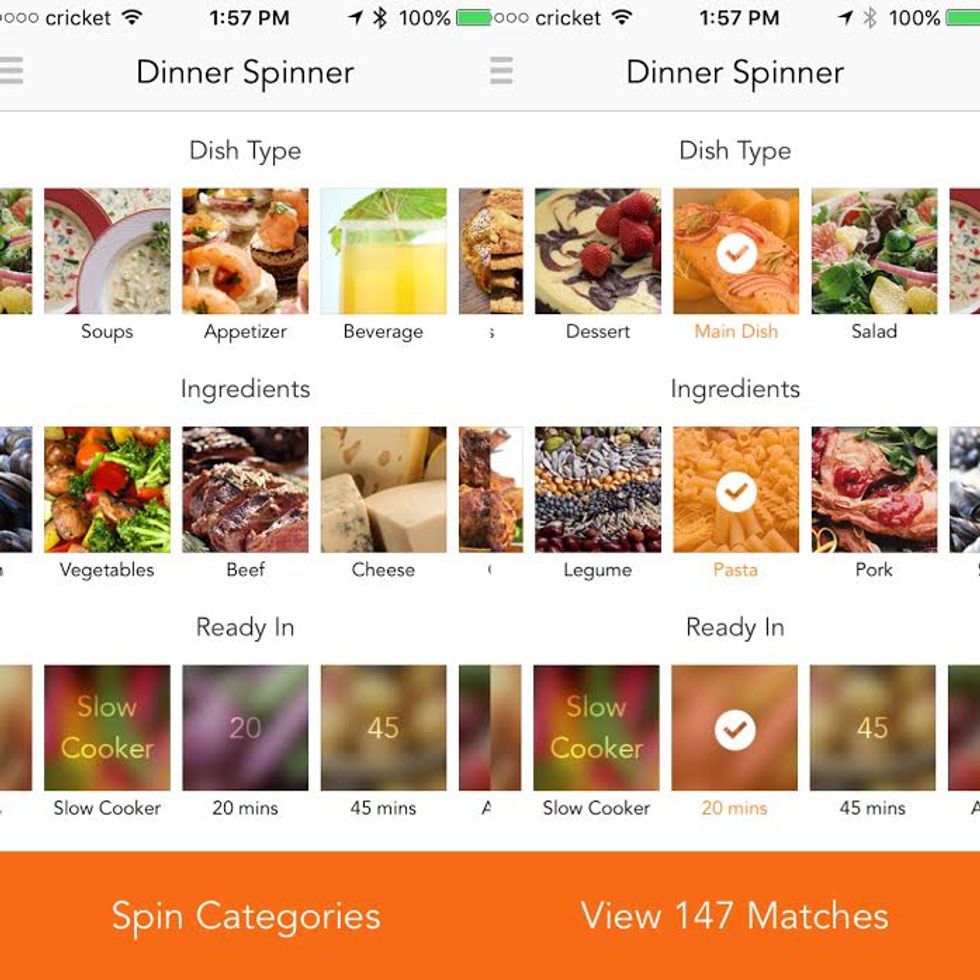Select the Soups dish type

[x=107, y=251]
